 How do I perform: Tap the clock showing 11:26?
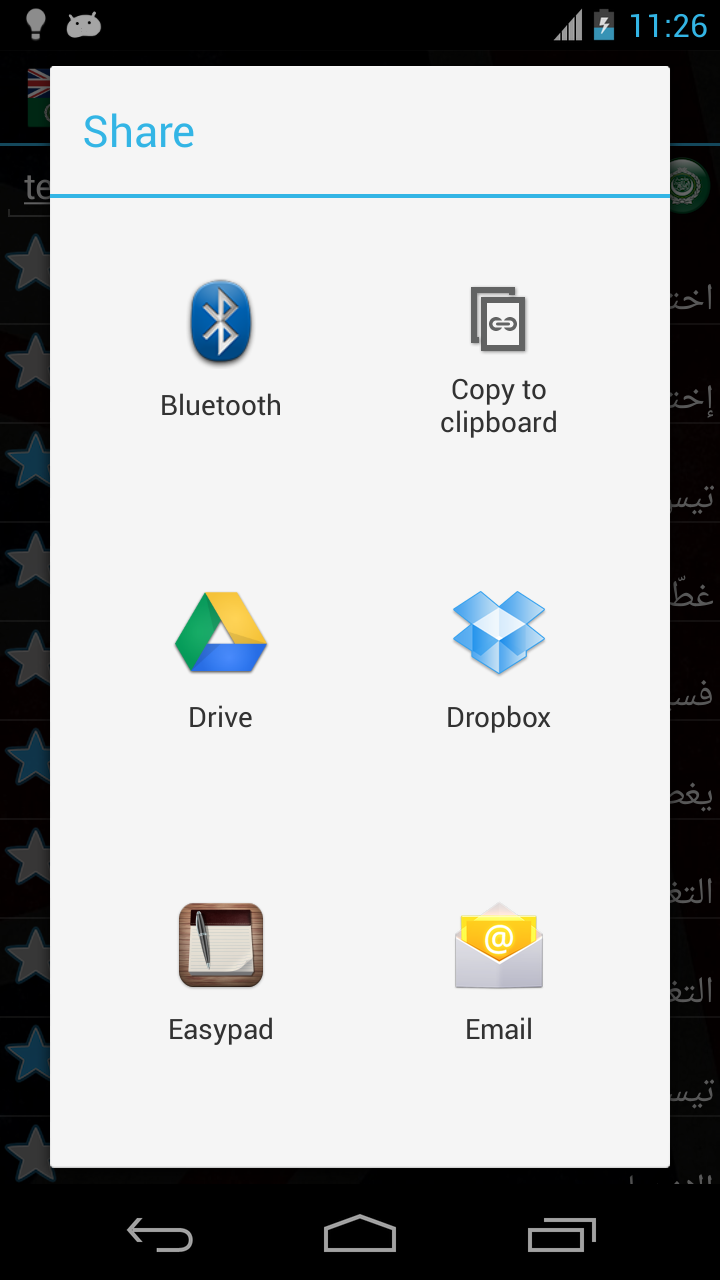coord(671,26)
